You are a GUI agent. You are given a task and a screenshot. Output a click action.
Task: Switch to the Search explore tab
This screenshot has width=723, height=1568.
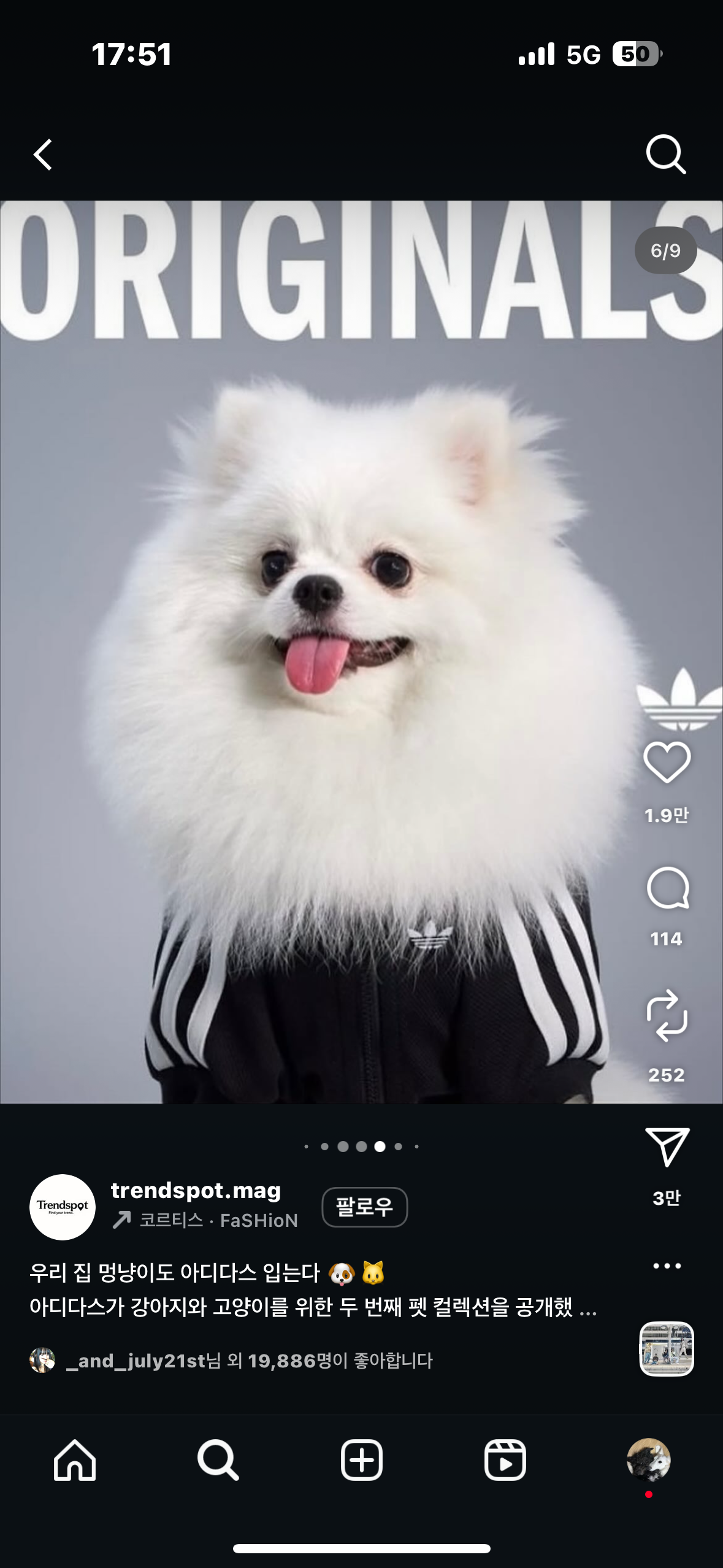point(218,1460)
